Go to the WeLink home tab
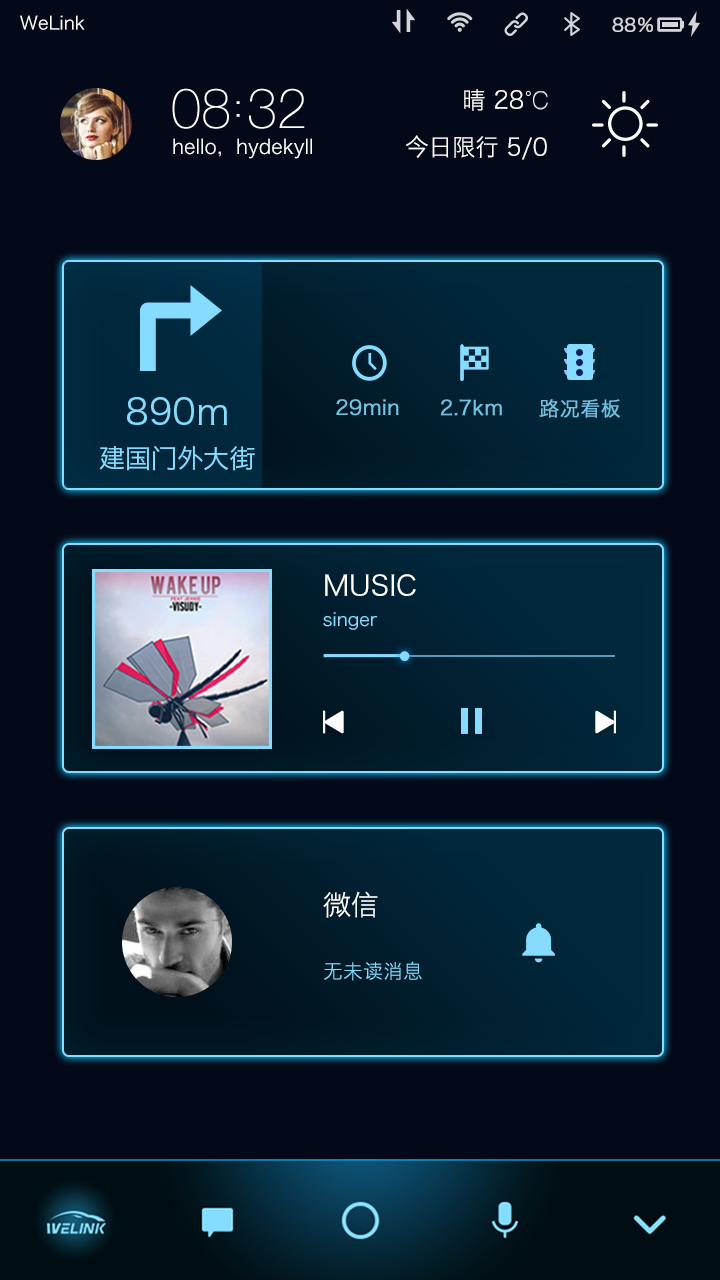 coord(76,1223)
